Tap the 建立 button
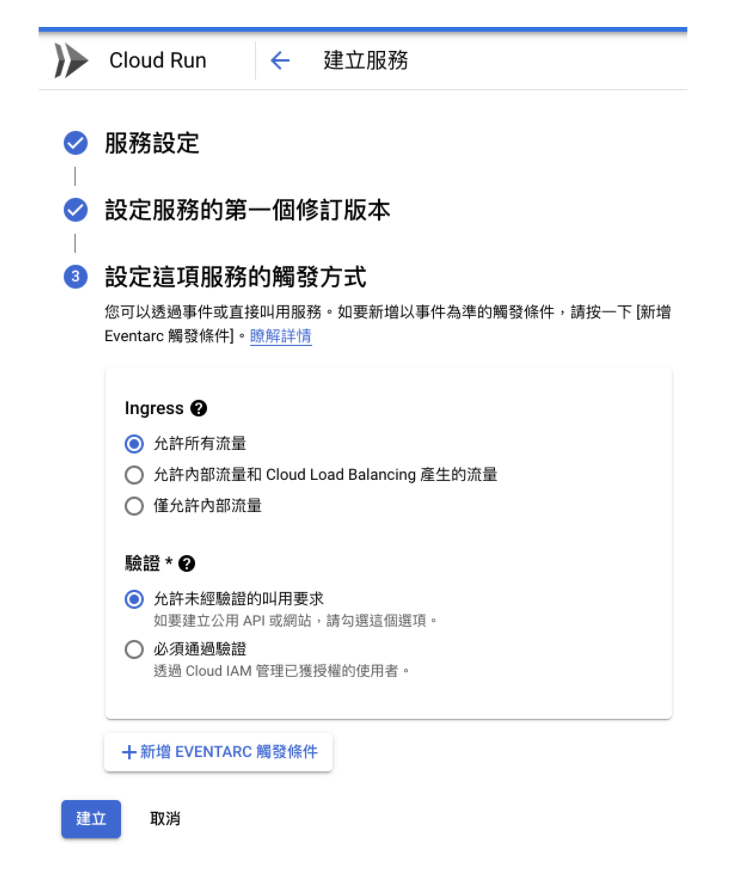The height and width of the screenshot is (886, 752). 91,819
